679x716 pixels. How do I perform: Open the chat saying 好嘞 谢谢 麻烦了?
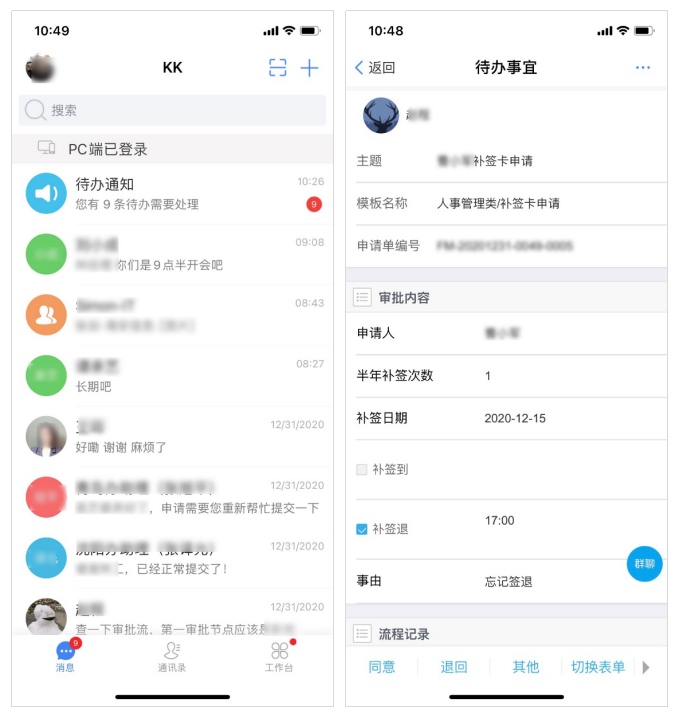[x=172, y=436]
